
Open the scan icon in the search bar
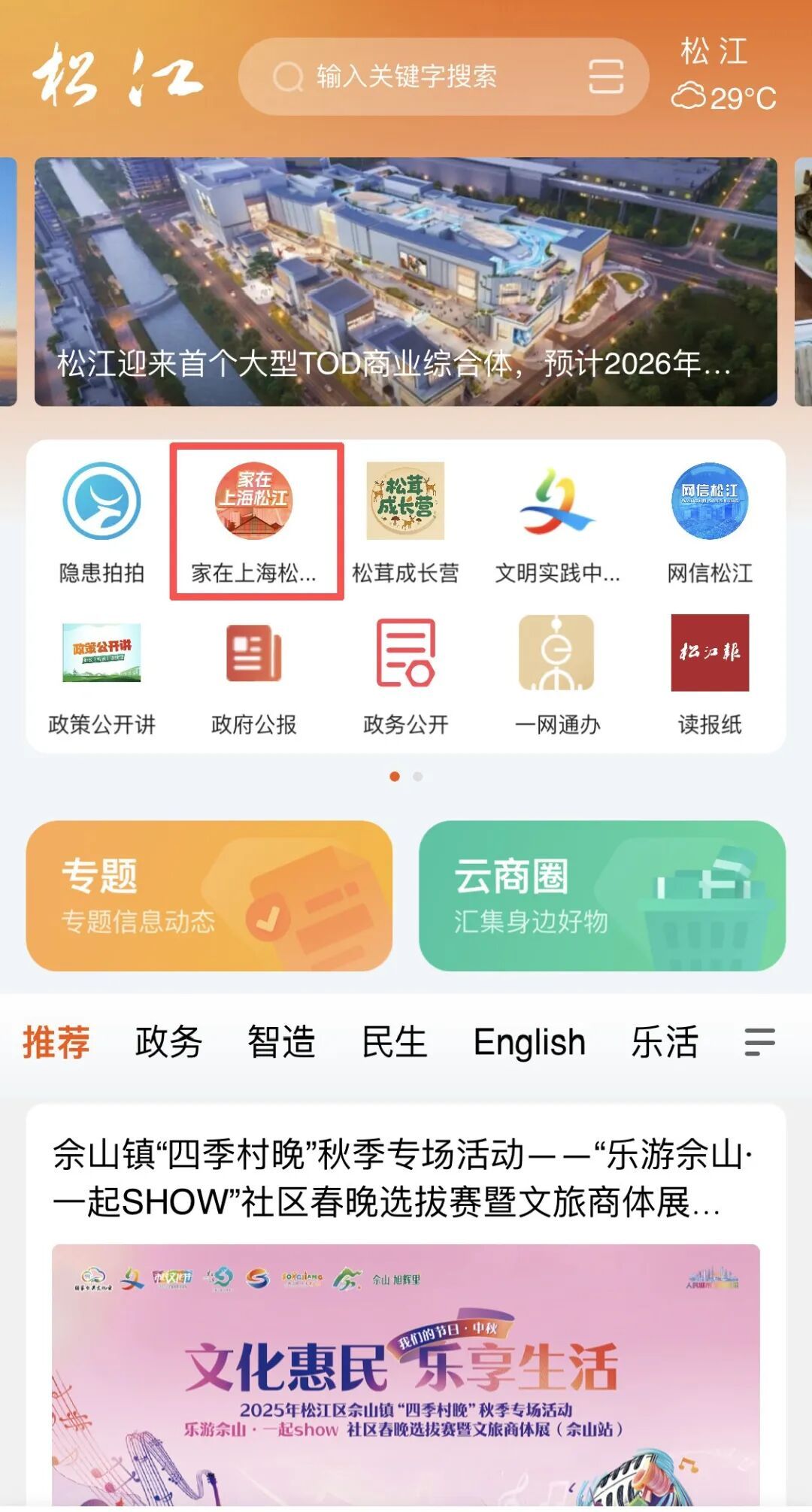(605, 77)
